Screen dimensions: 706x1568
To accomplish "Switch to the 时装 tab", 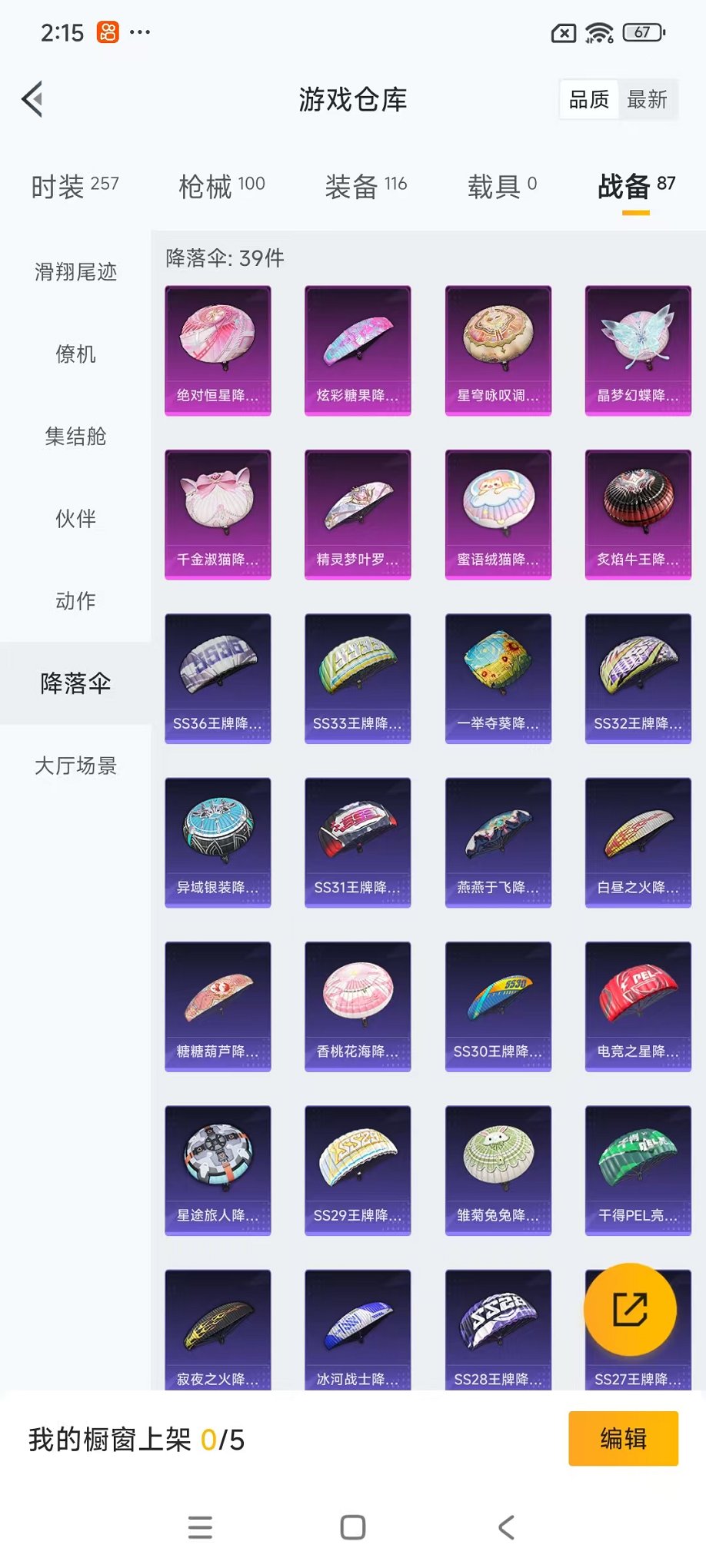I will [x=75, y=186].
